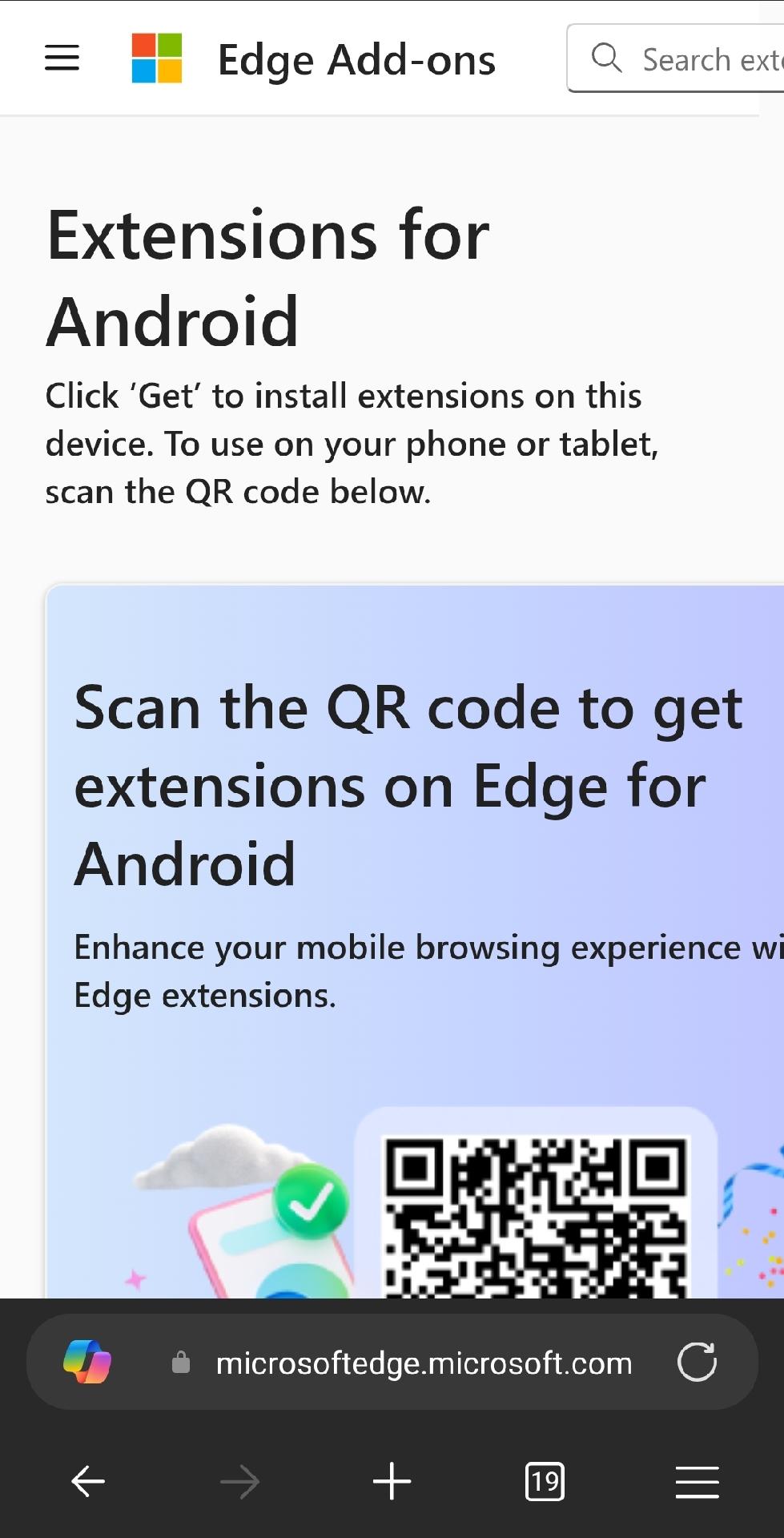Open the Copilot icon in address bar
The height and width of the screenshot is (1538, 784).
(87, 1362)
